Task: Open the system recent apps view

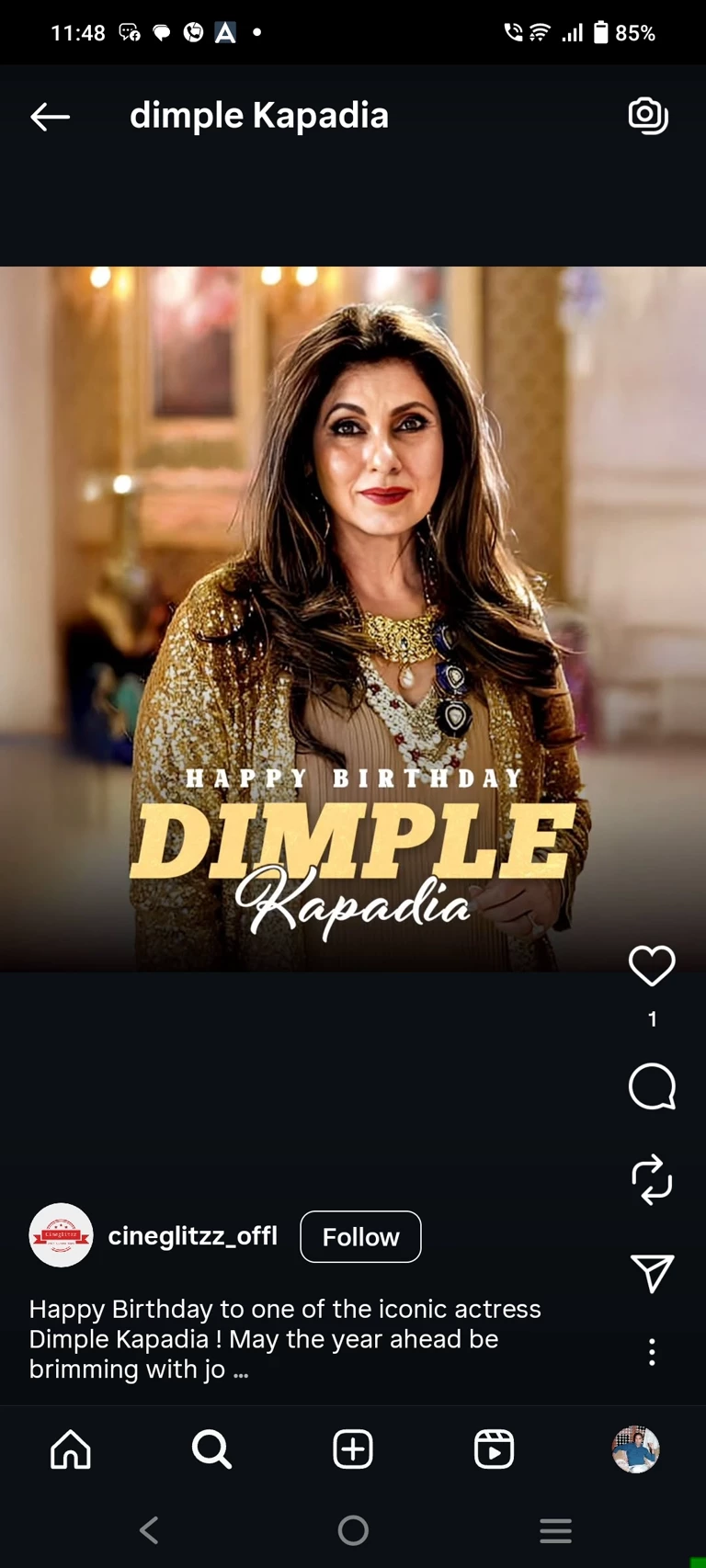Action: (555, 1530)
